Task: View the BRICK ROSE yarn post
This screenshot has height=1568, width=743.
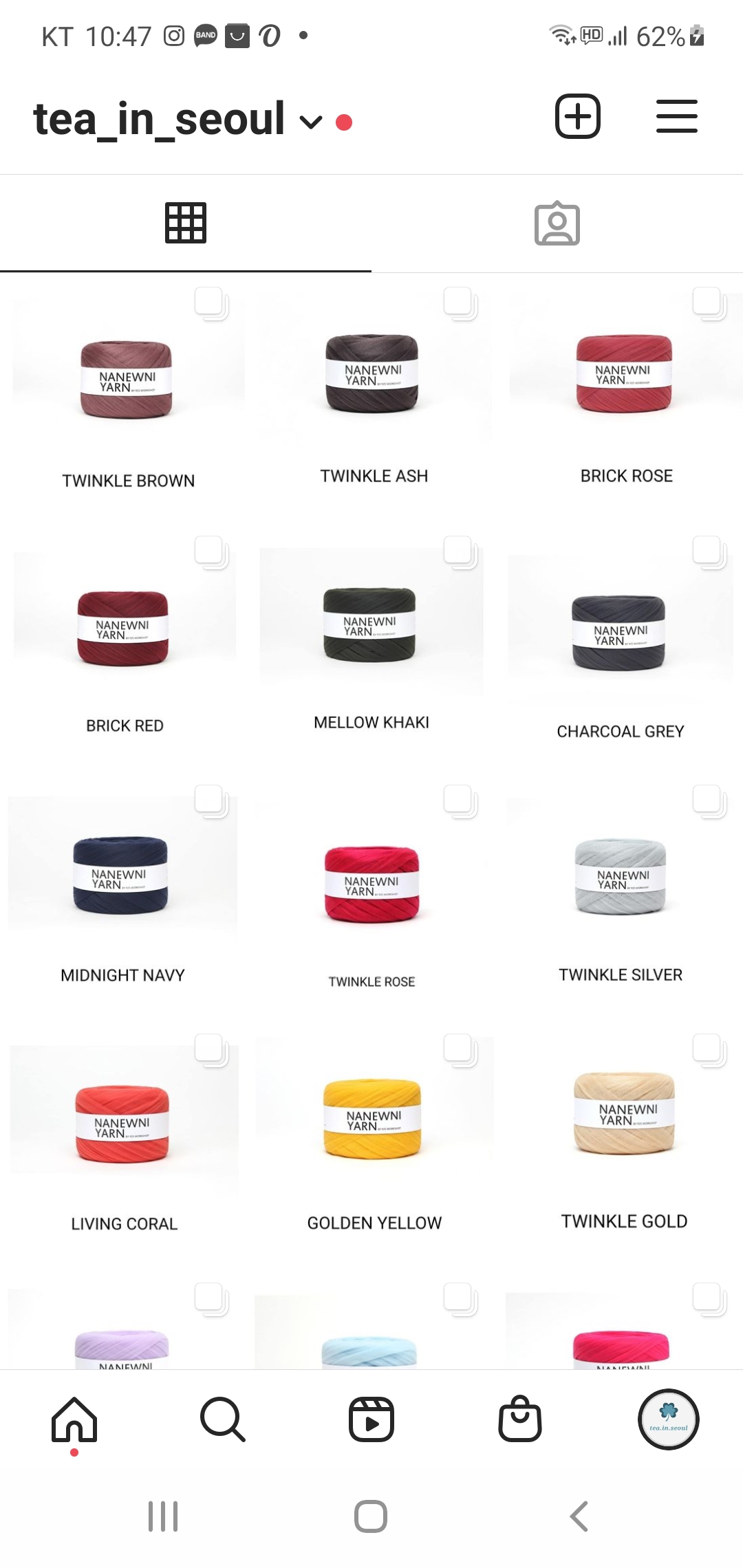Action: pos(619,398)
